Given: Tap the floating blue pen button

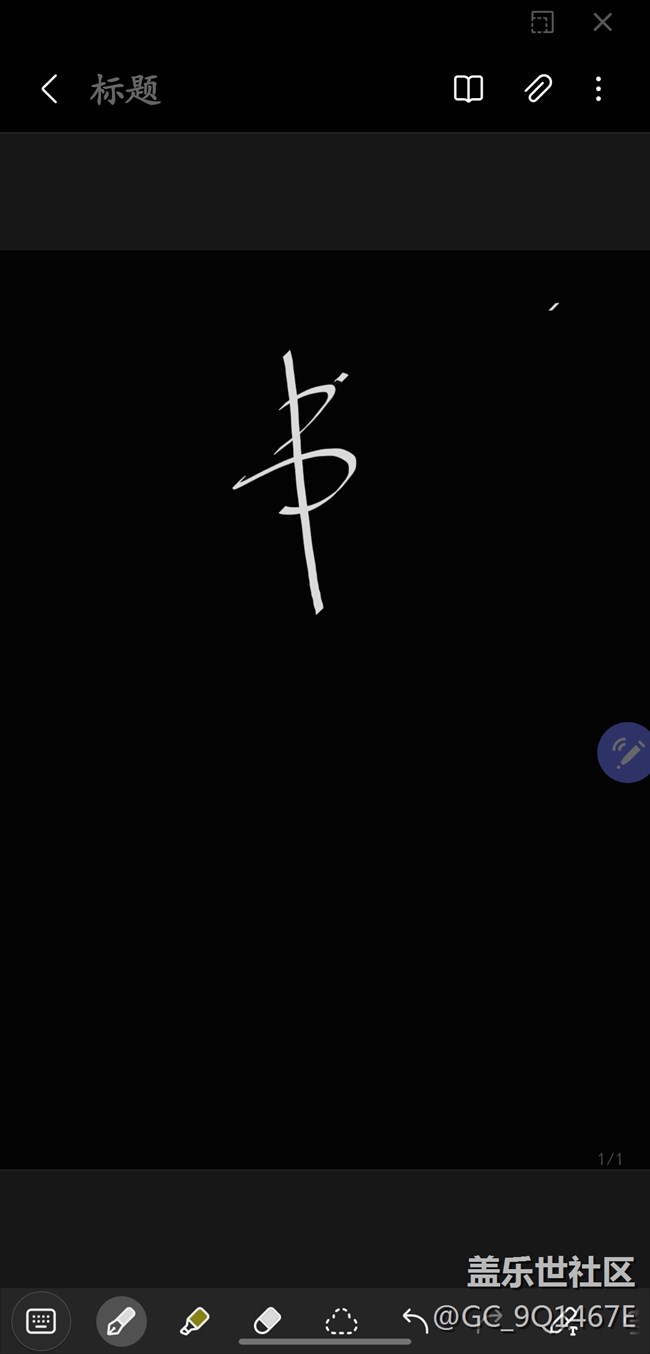Looking at the screenshot, I should 627,752.
